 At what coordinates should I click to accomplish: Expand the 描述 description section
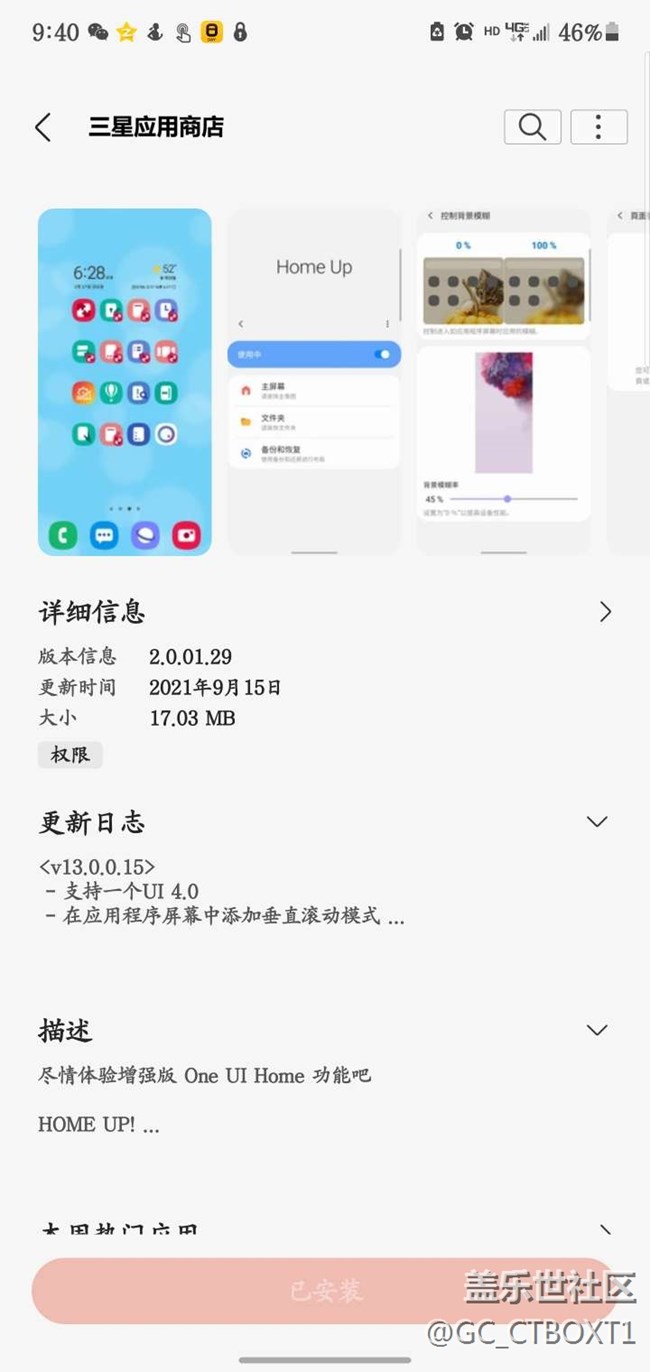pyautogui.click(x=597, y=1030)
